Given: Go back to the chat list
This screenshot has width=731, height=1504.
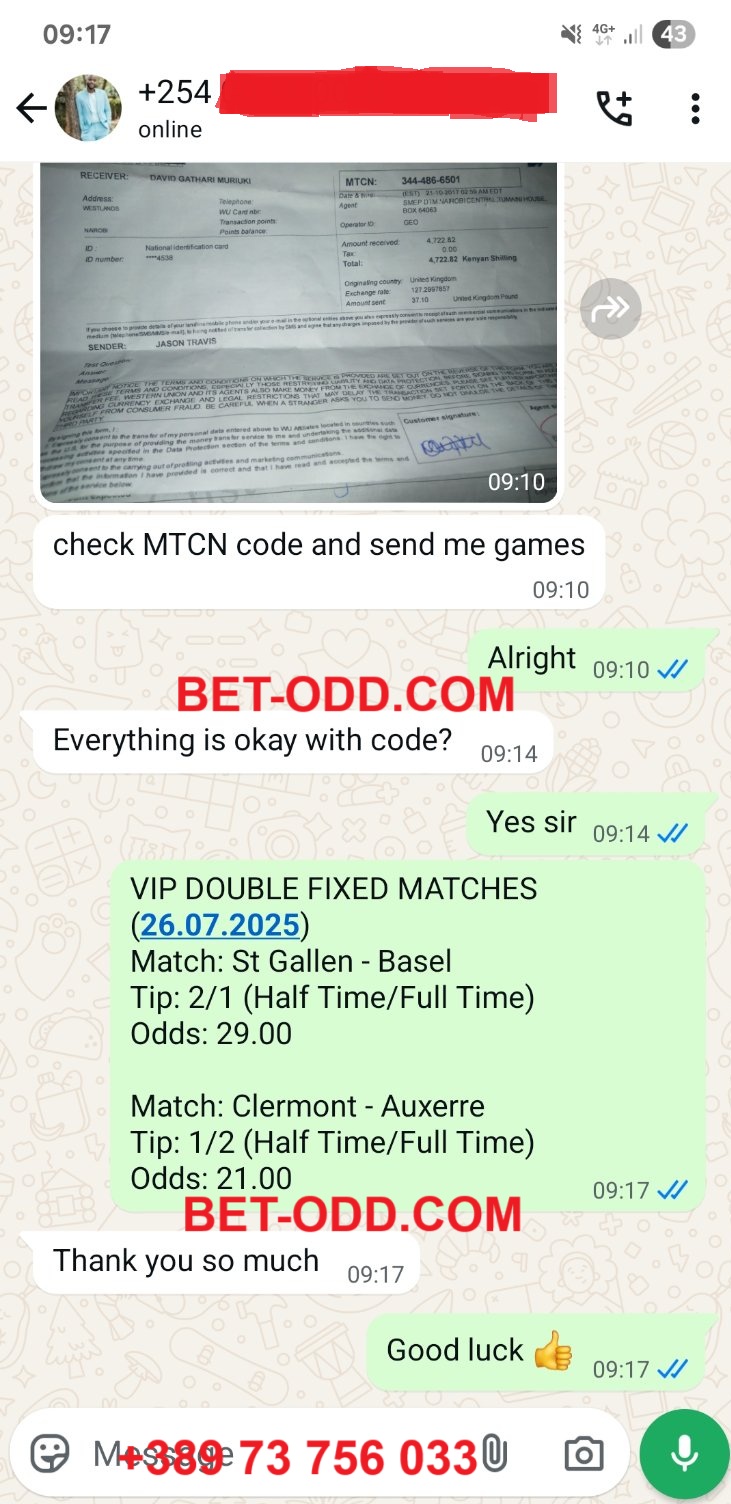Looking at the screenshot, I should [x=31, y=108].
